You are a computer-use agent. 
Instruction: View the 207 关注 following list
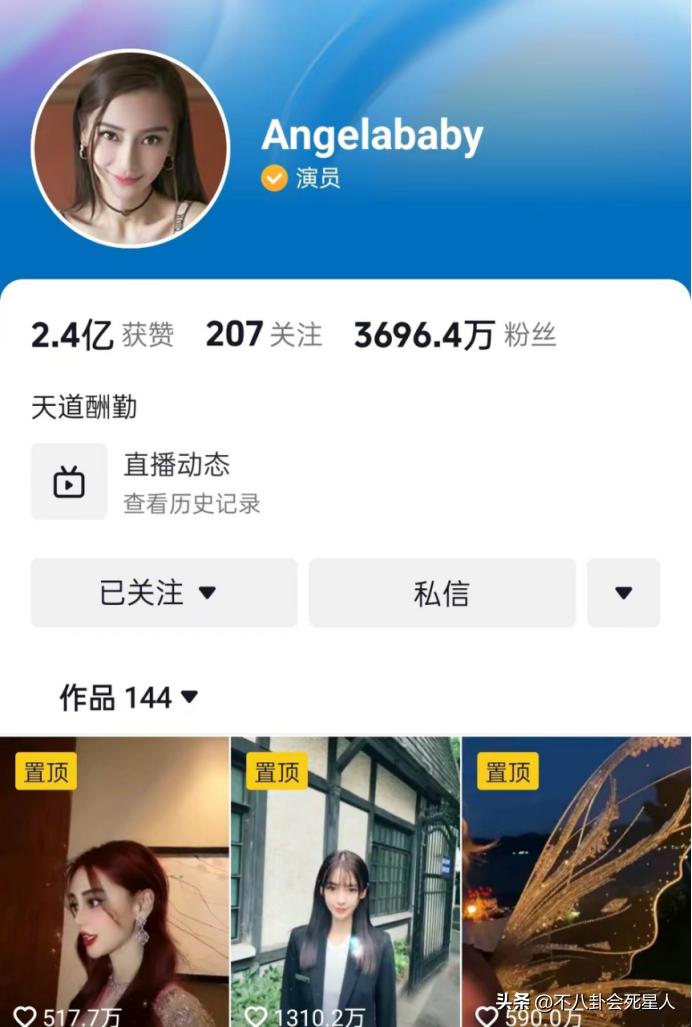point(264,335)
